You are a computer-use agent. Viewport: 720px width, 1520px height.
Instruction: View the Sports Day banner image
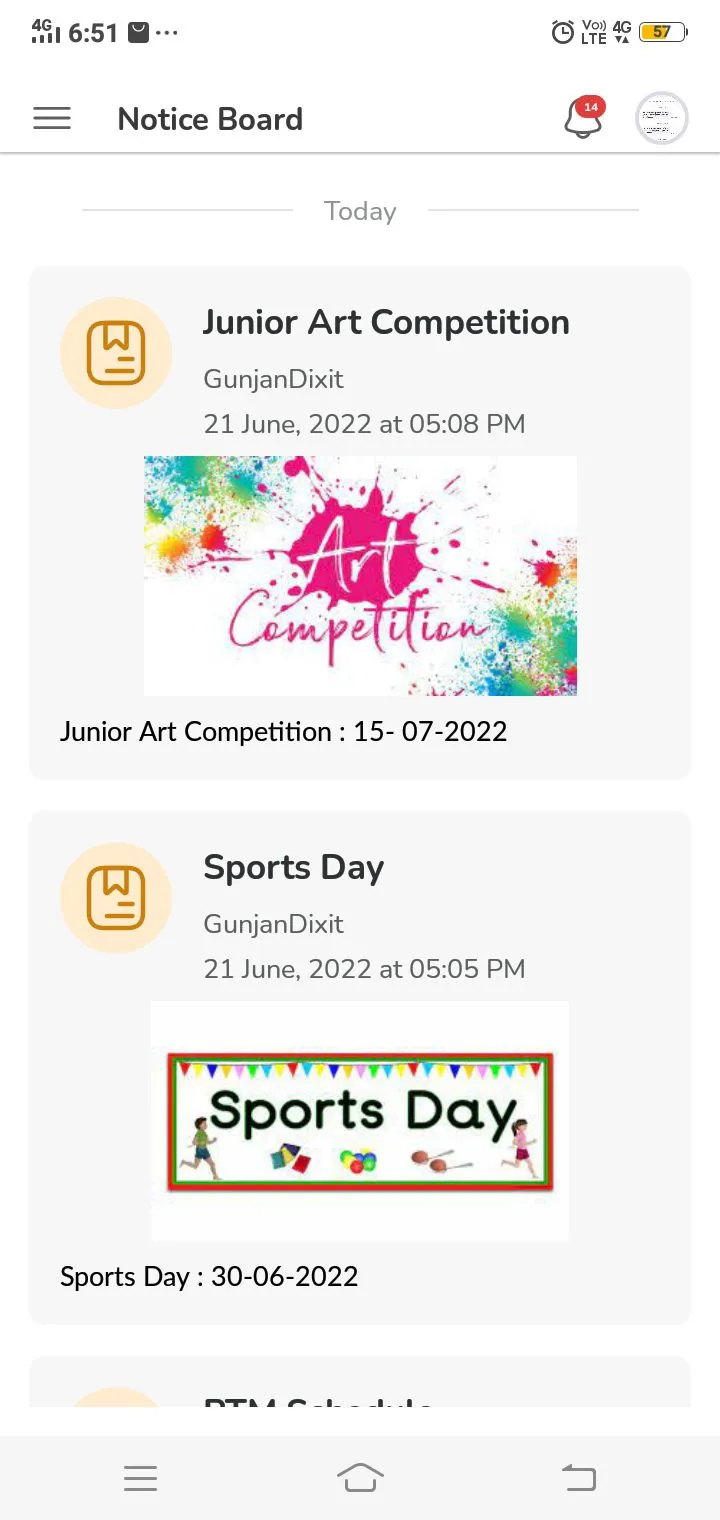click(360, 1121)
